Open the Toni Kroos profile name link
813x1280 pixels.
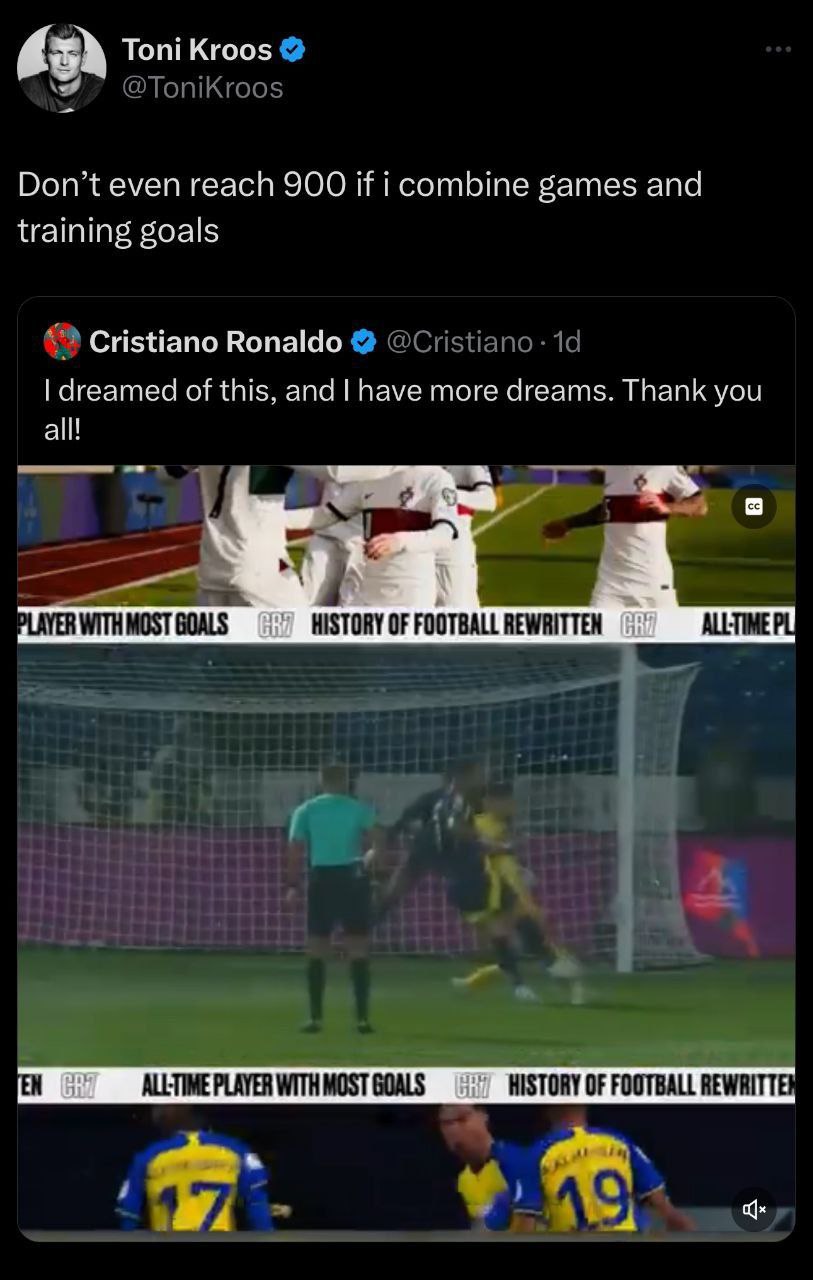coord(196,48)
